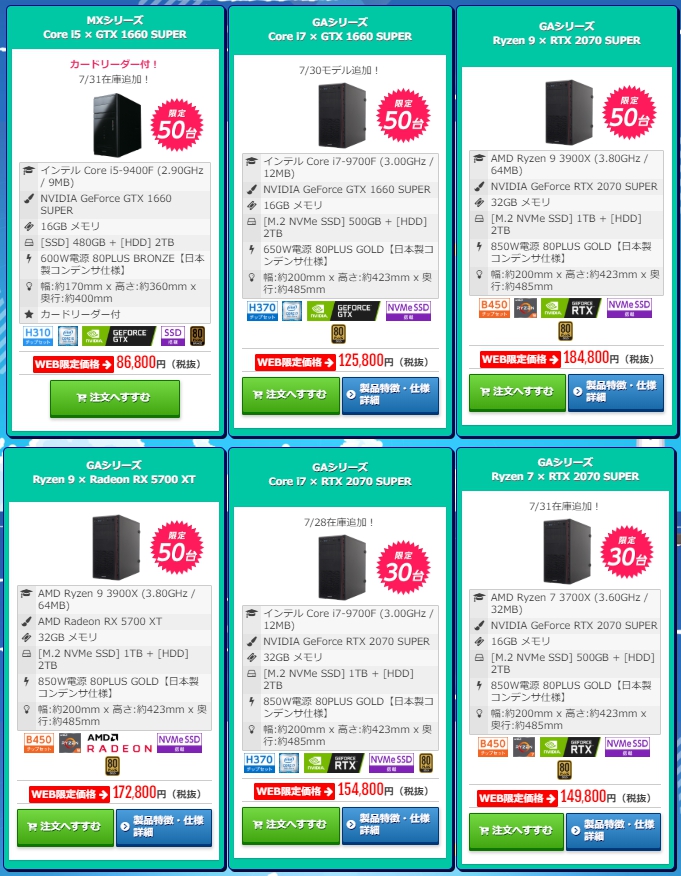Proceed to order Core i7 GTX 1660 SUPER
The width and height of the screenshot is (681, 876).
click(290, 395)
